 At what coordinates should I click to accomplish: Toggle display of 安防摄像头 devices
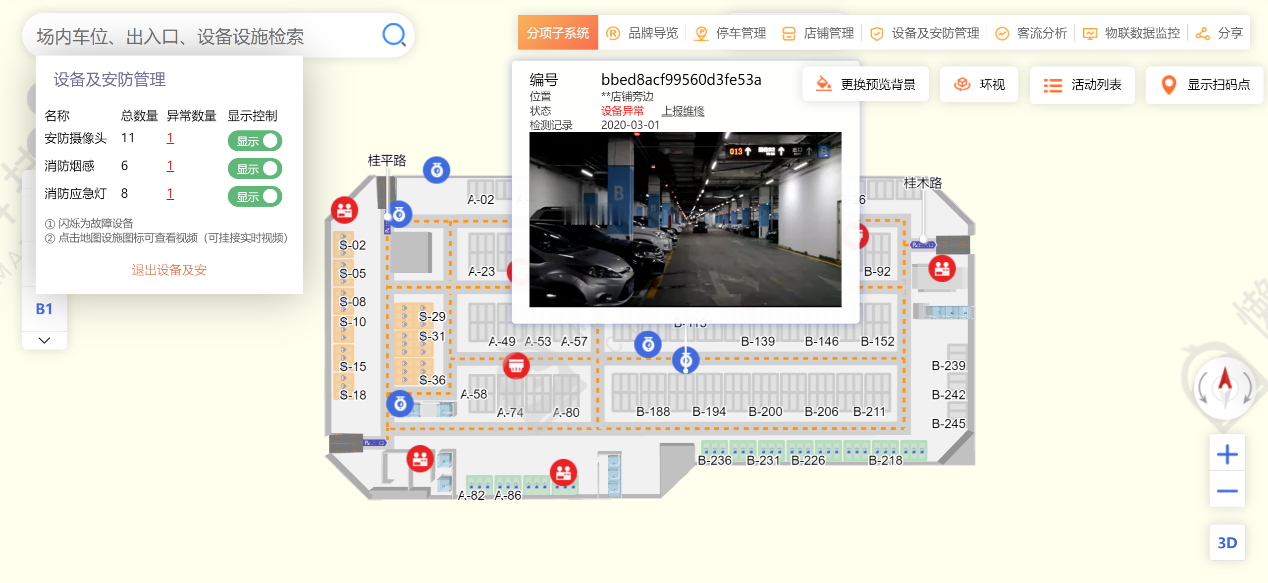(255, 141)
